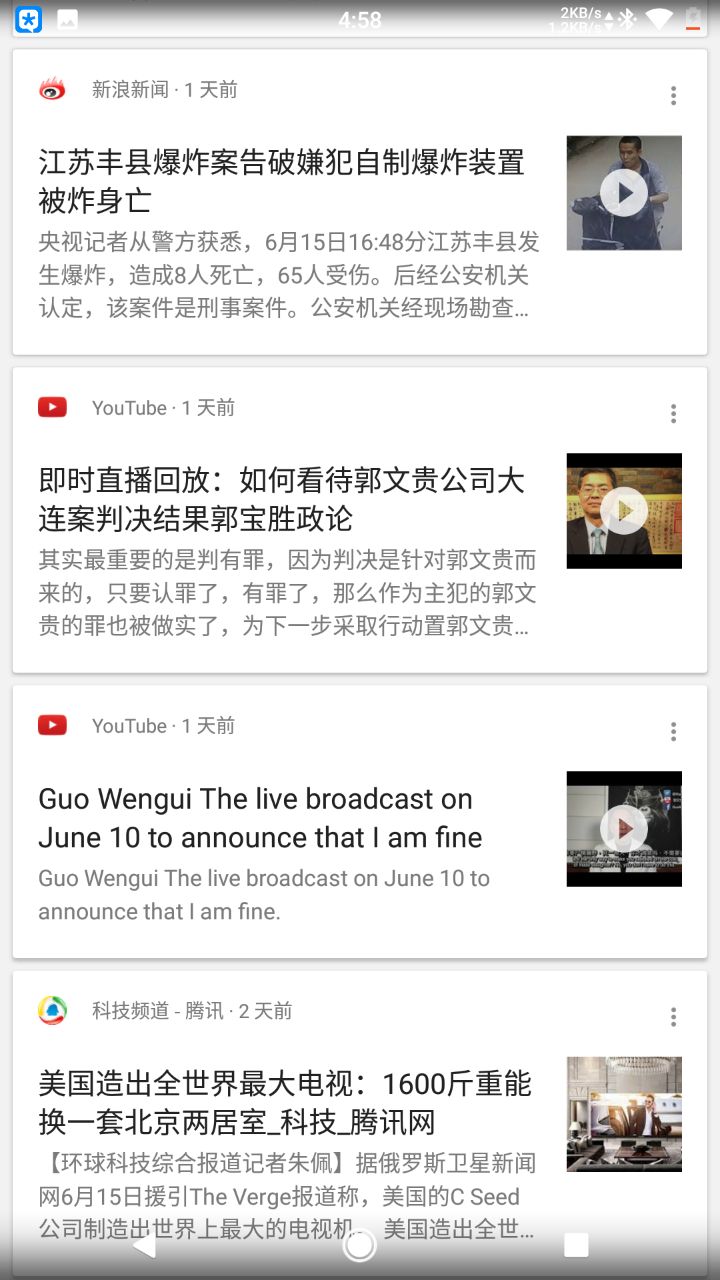Go back with the system back button
This screenshot has height=1280, width=720.
click(x=145, y=1245)
